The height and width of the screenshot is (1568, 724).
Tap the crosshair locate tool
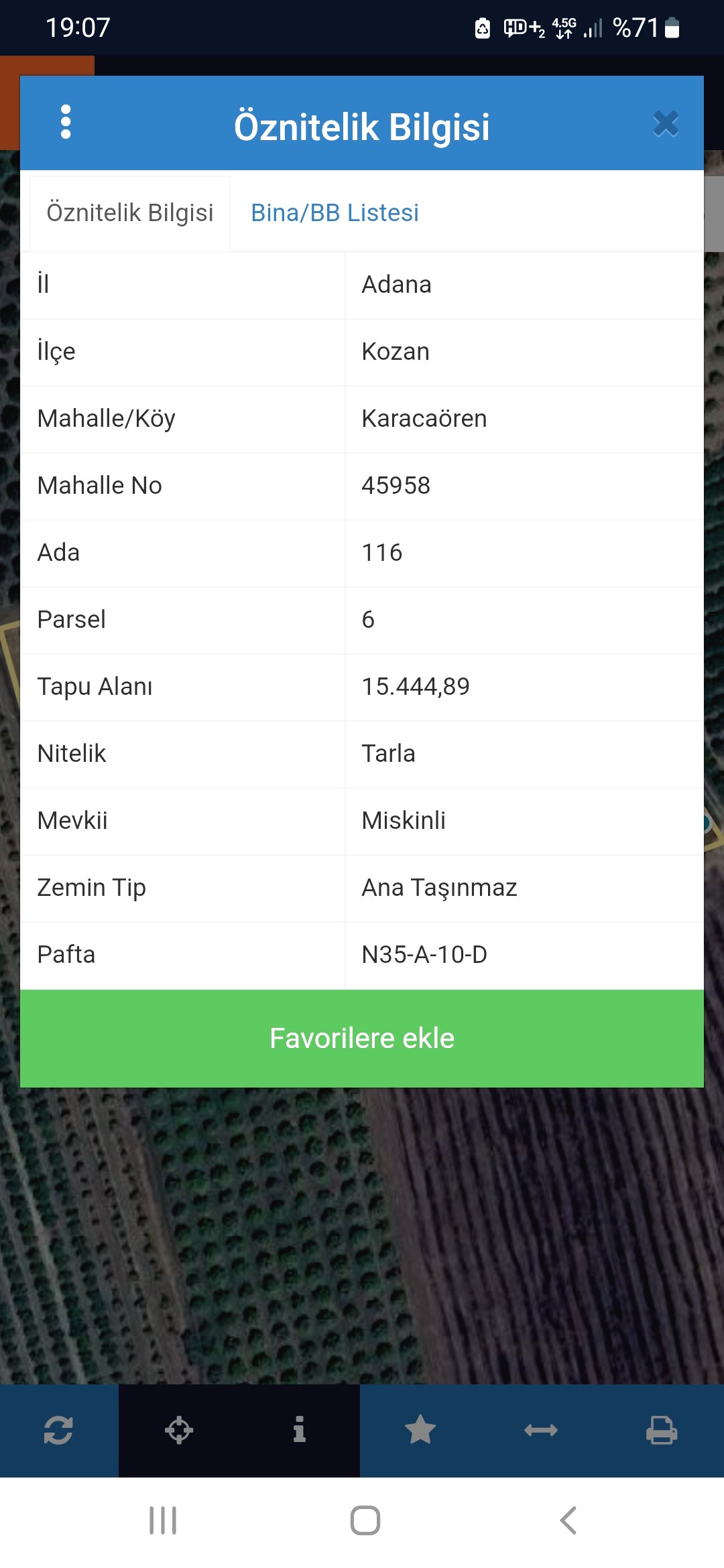click(x=179, y=1431)
